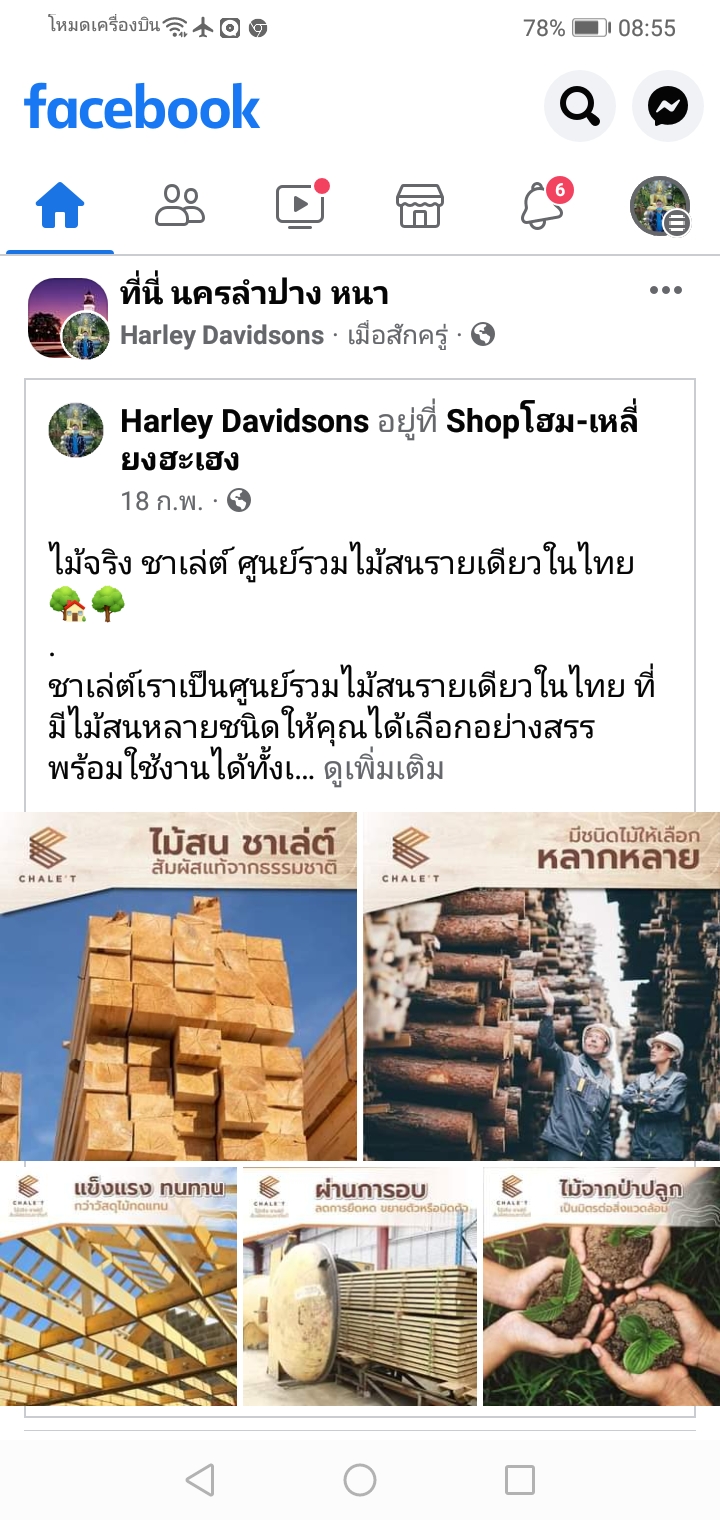Open the ไม้สน ชาเล่ต์ lumber photo
720x1520 pixels.
click(178, 986)
